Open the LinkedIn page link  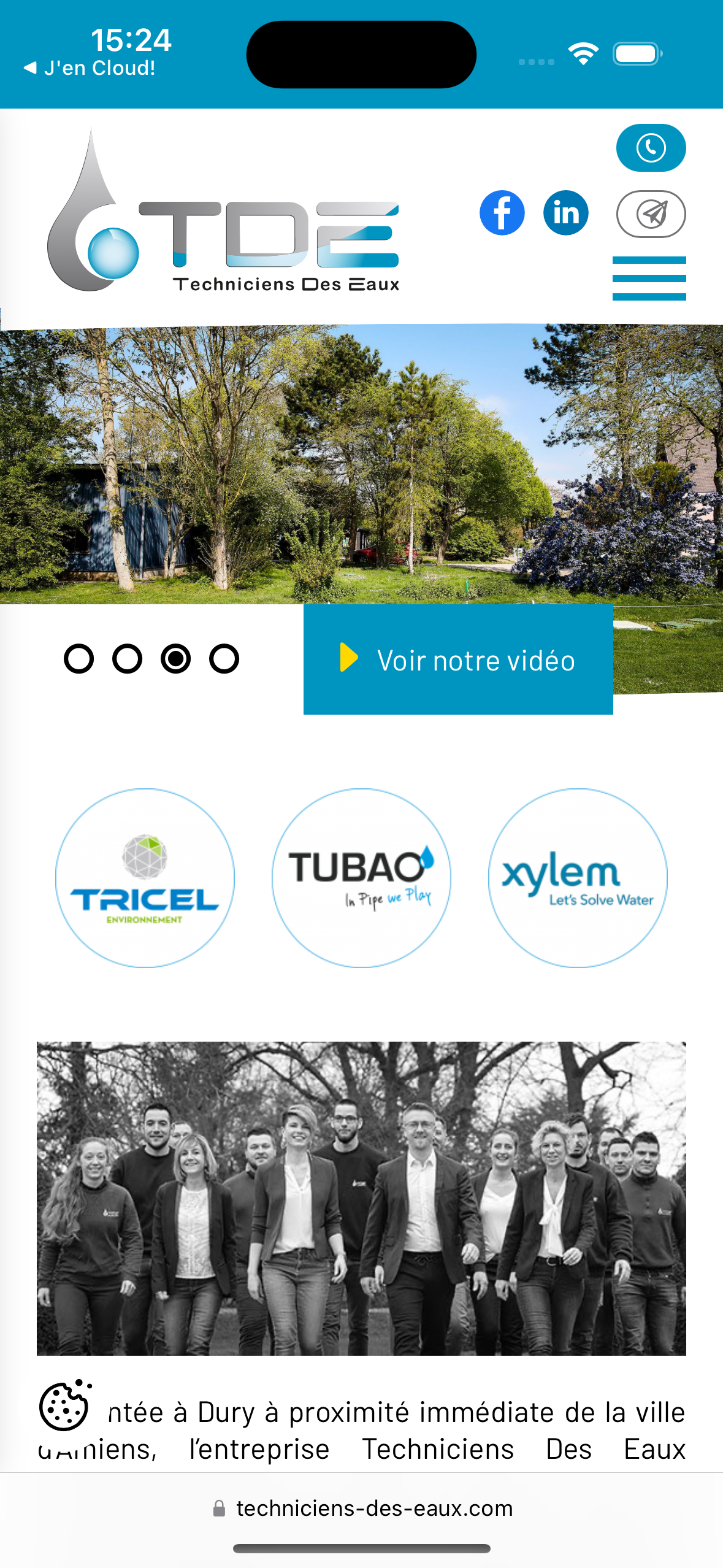[565, 213]
